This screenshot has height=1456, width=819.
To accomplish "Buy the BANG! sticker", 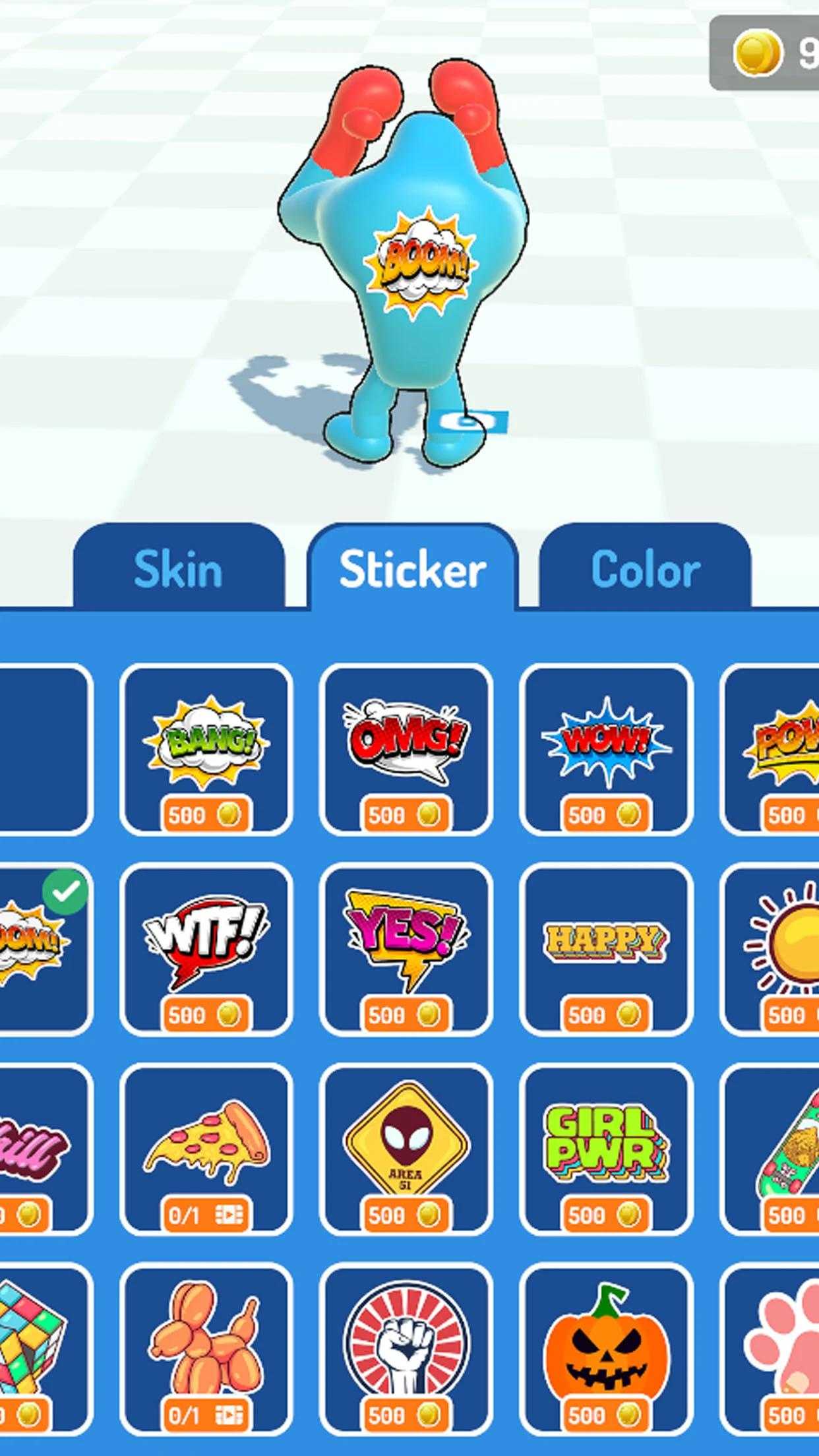I will [x=206, y=750].
